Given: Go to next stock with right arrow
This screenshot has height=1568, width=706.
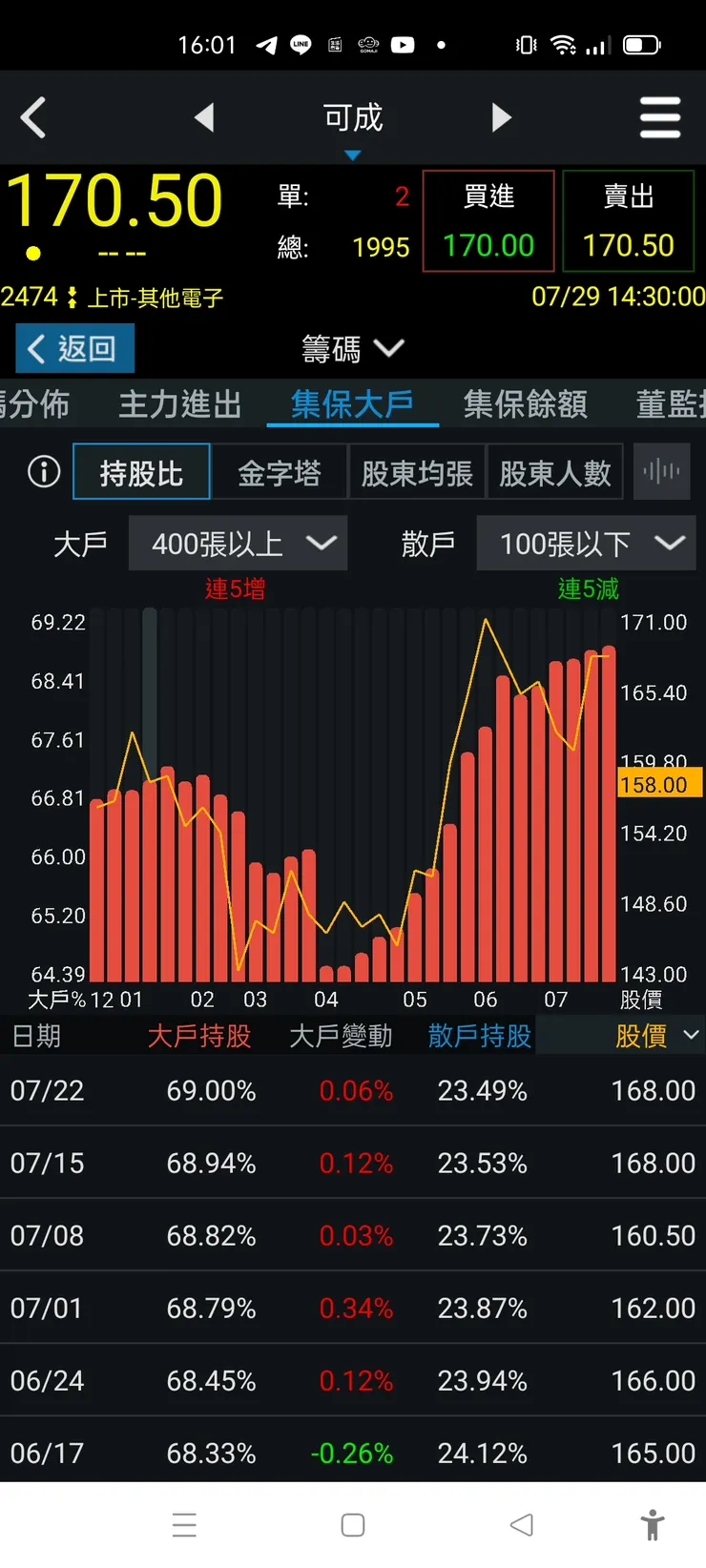Looking at the screenshot, I should click(502, 116).
